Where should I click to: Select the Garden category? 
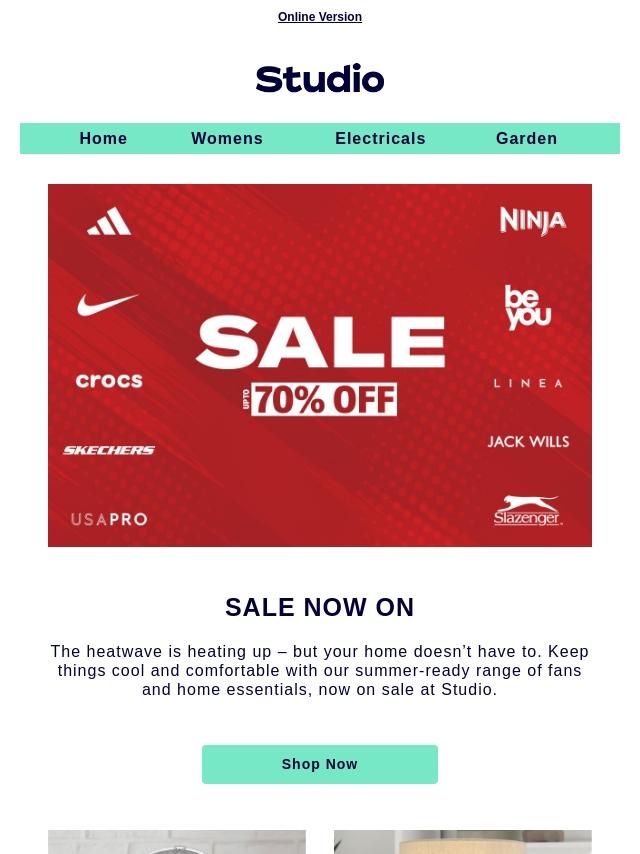[526, 139]
